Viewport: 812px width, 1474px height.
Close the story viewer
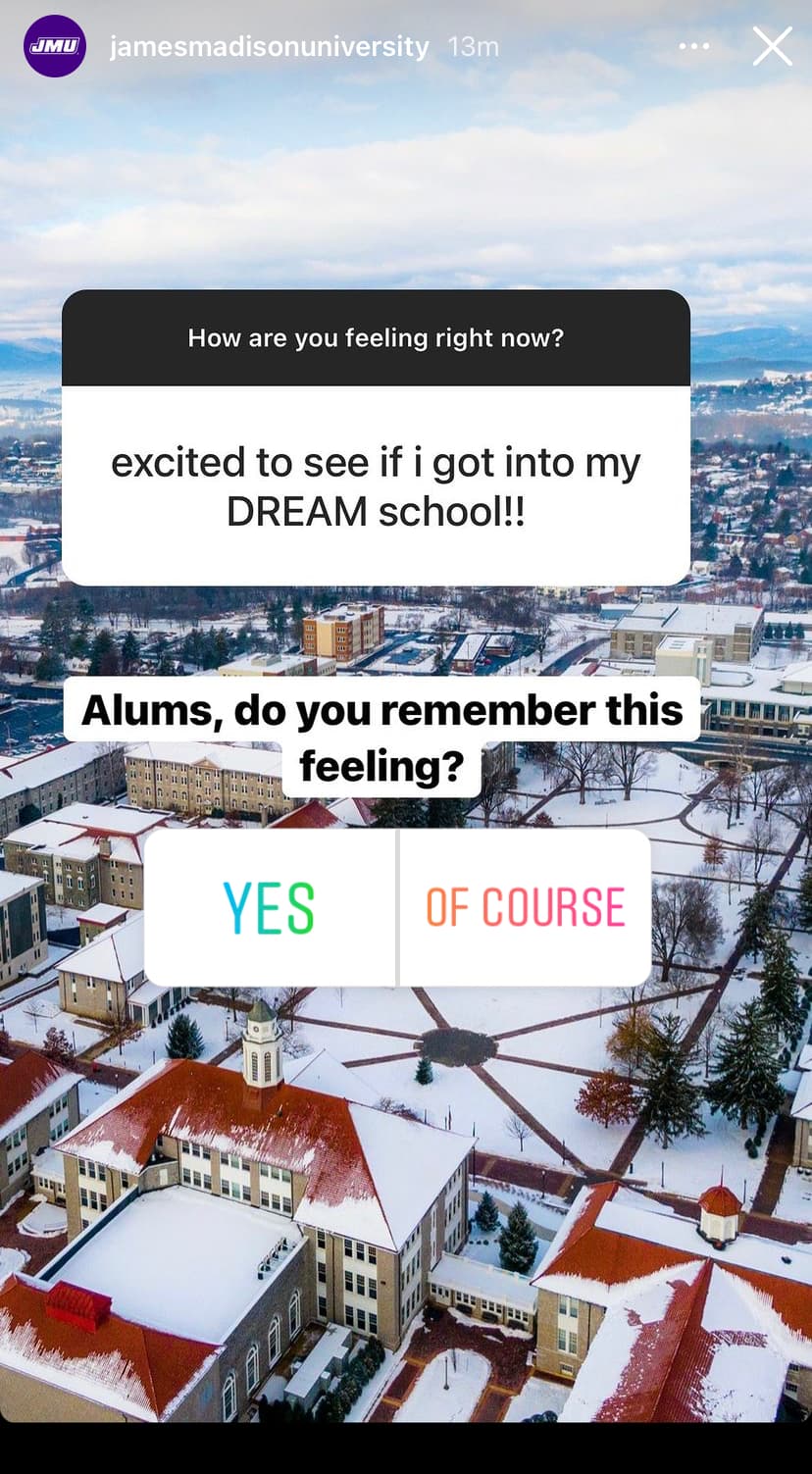point(772,46)
